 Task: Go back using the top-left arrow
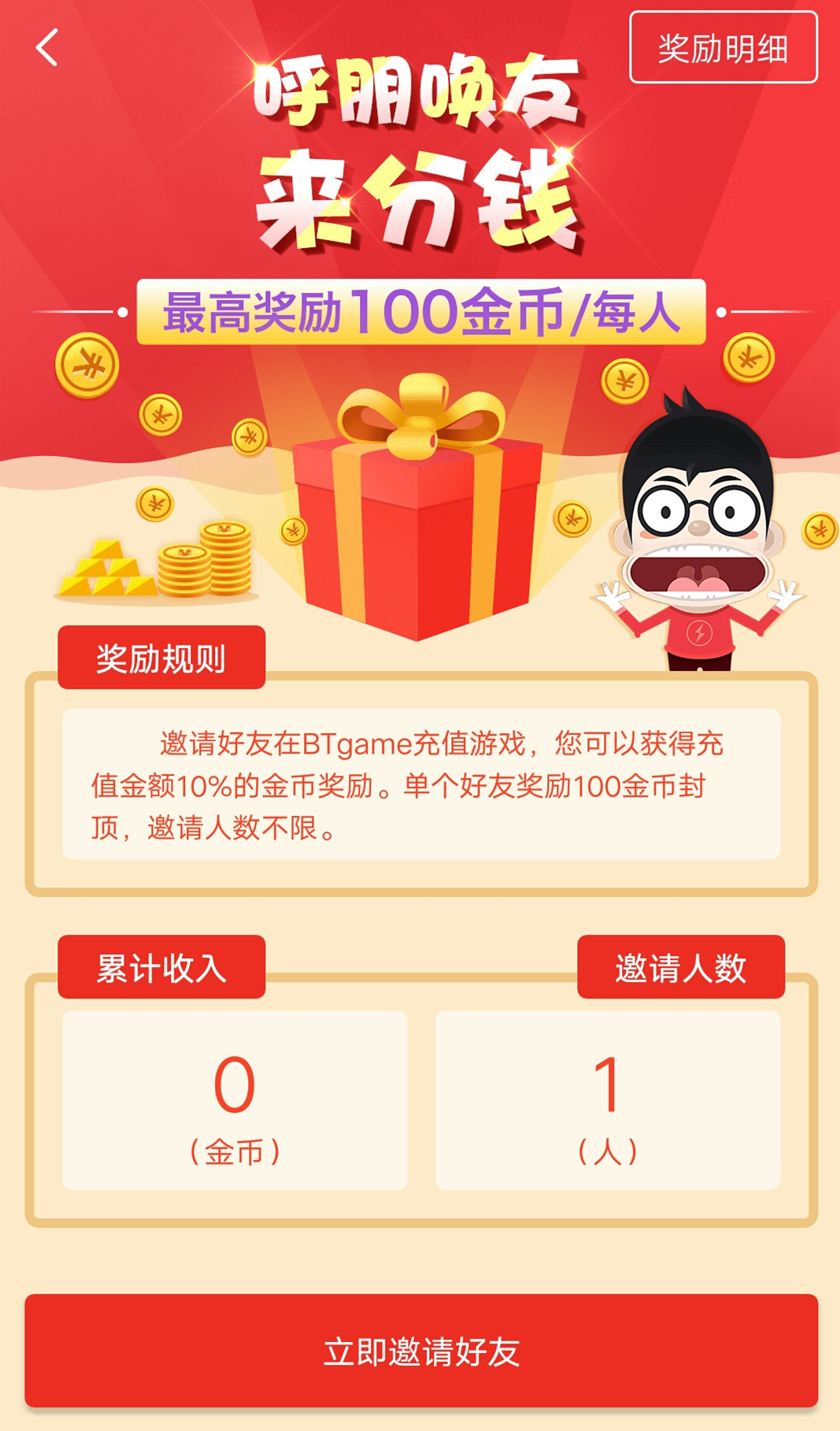tap(47, 48)
